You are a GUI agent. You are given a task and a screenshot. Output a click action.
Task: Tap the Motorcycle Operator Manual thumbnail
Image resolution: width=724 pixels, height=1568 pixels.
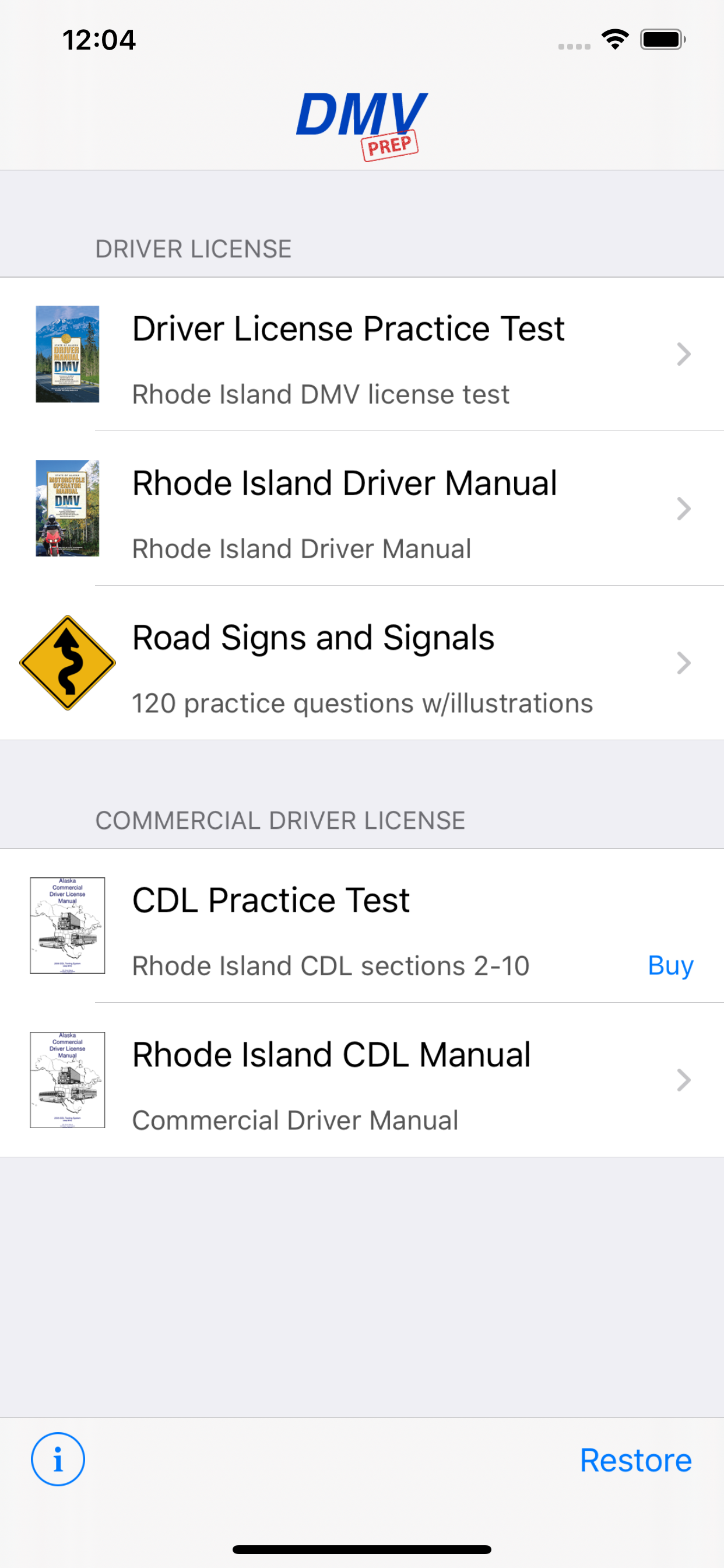68,509
